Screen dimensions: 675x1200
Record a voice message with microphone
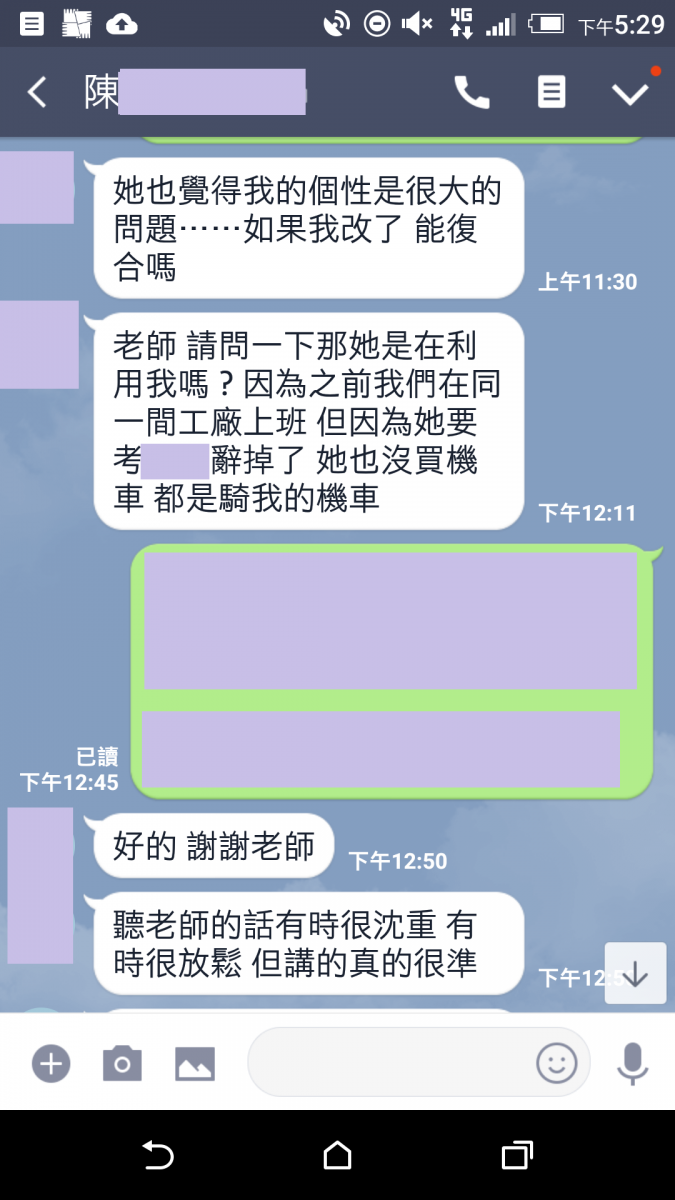point(632,1062)
